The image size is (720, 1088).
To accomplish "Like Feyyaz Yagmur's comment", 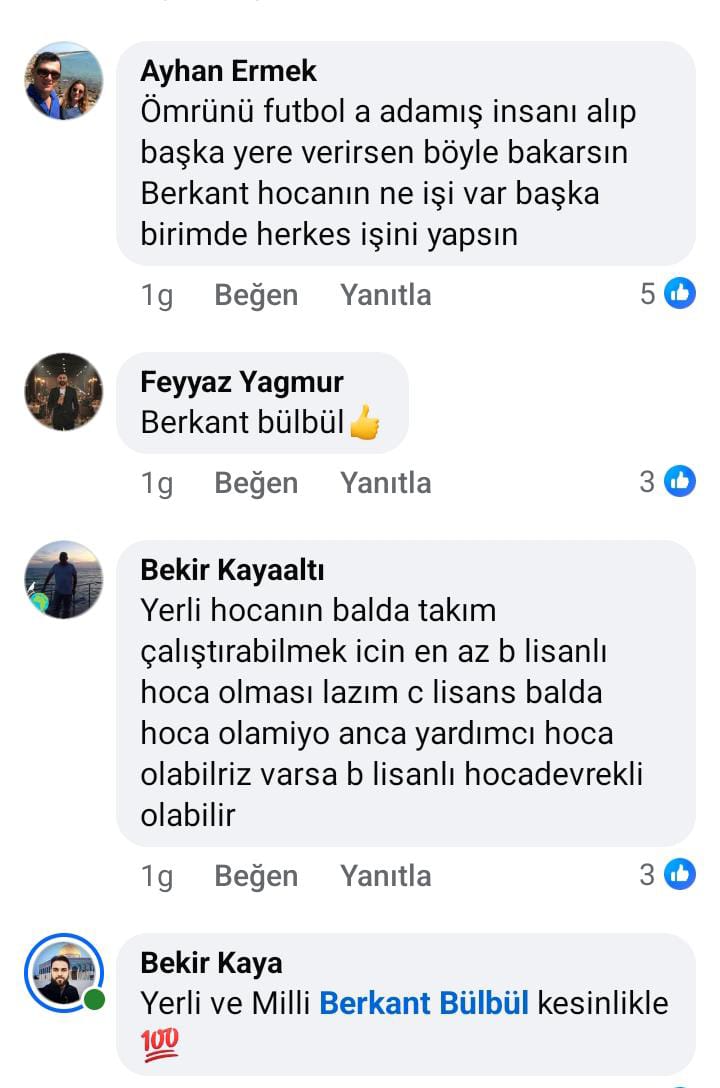I will pyautogui.click(x=256, y=483).
